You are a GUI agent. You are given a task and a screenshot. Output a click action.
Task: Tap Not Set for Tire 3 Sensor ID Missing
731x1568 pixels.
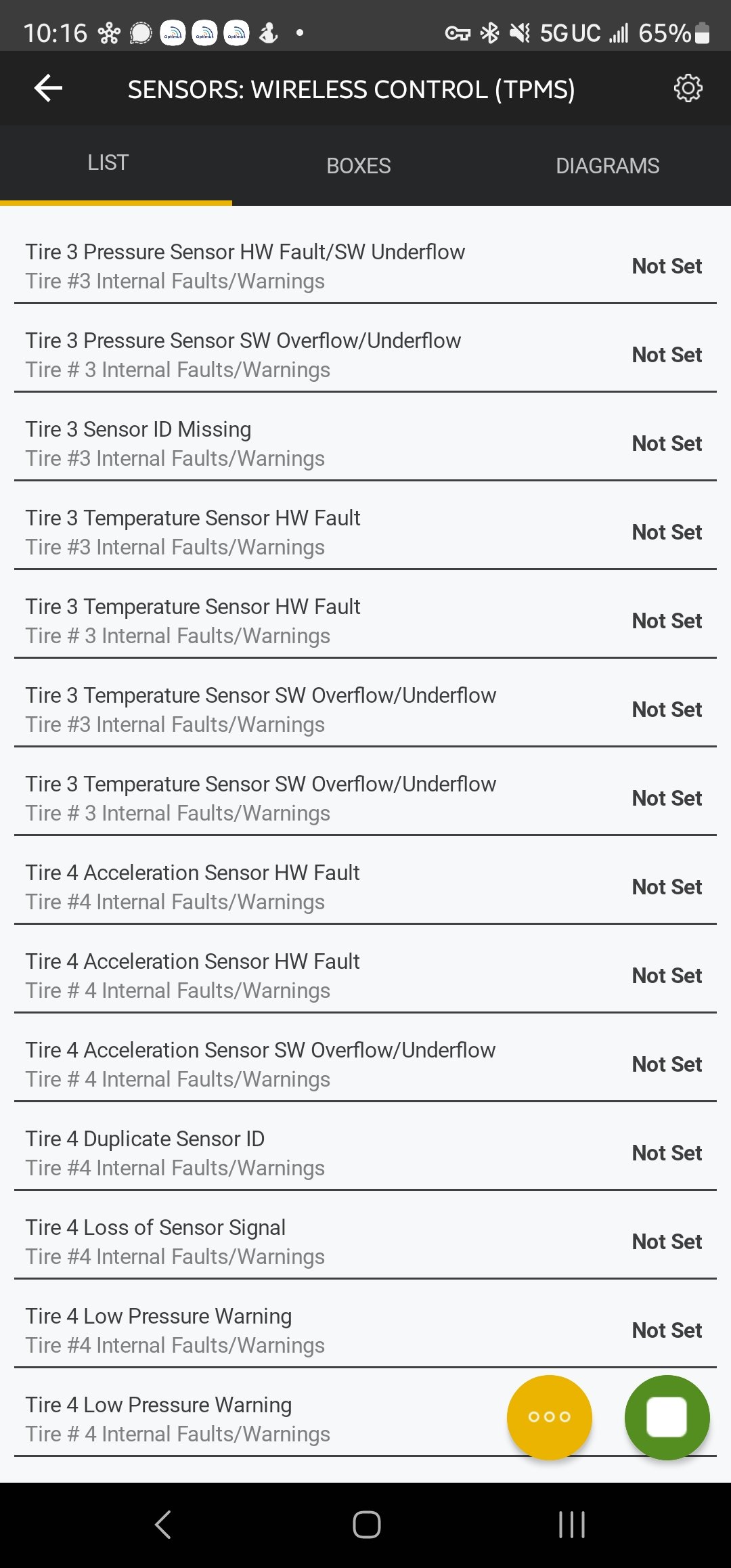tap(667, 443)
